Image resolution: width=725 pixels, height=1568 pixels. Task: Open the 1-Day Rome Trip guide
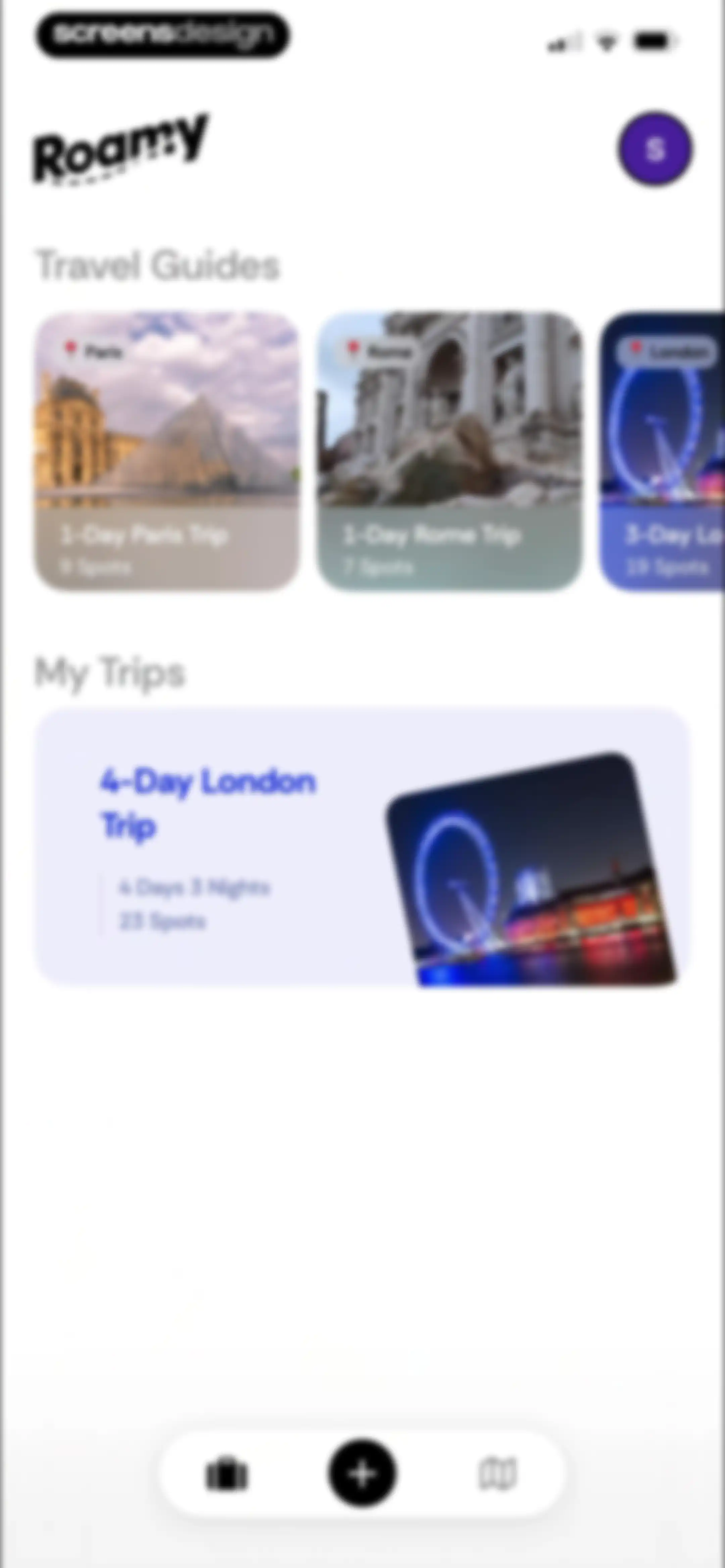(x=450, y=451)
